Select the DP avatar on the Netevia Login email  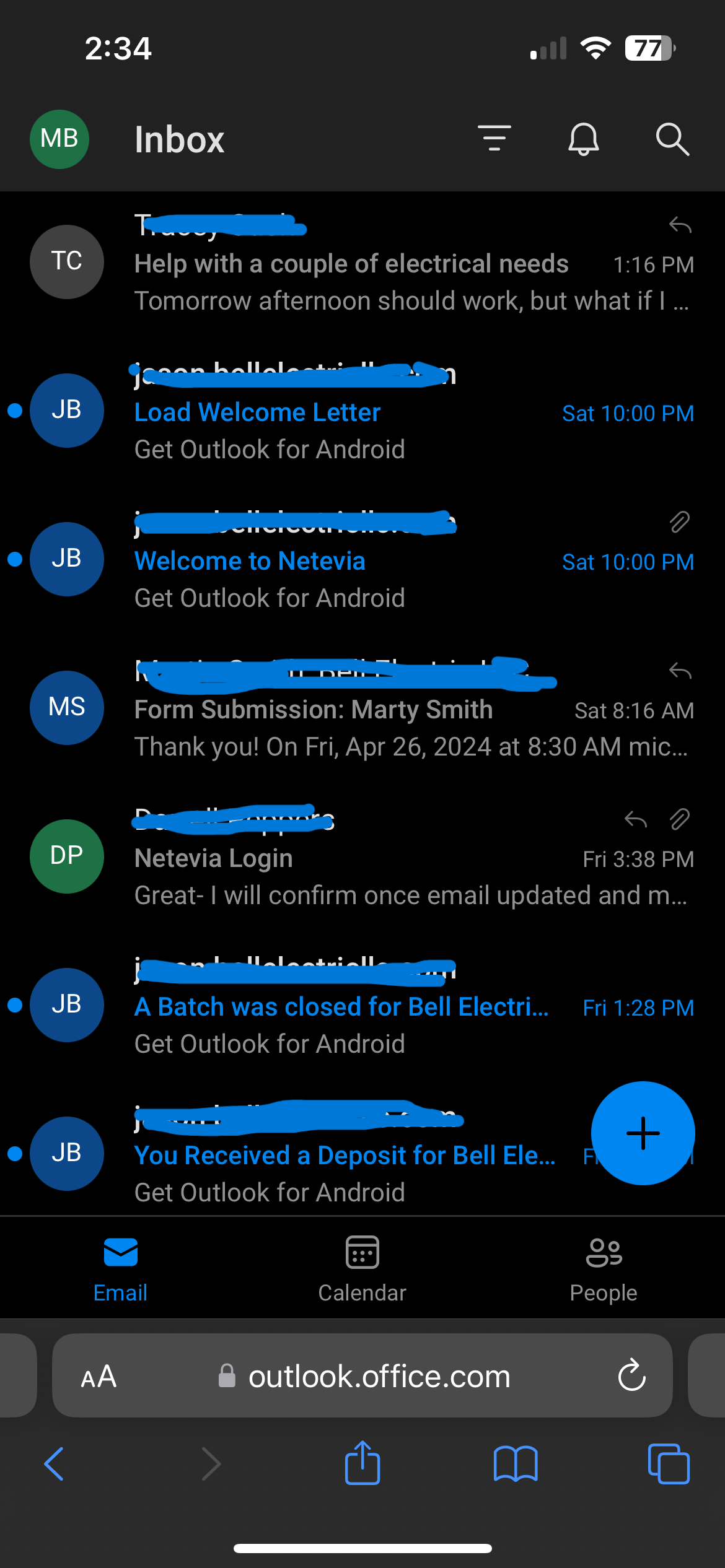(66, 856)
